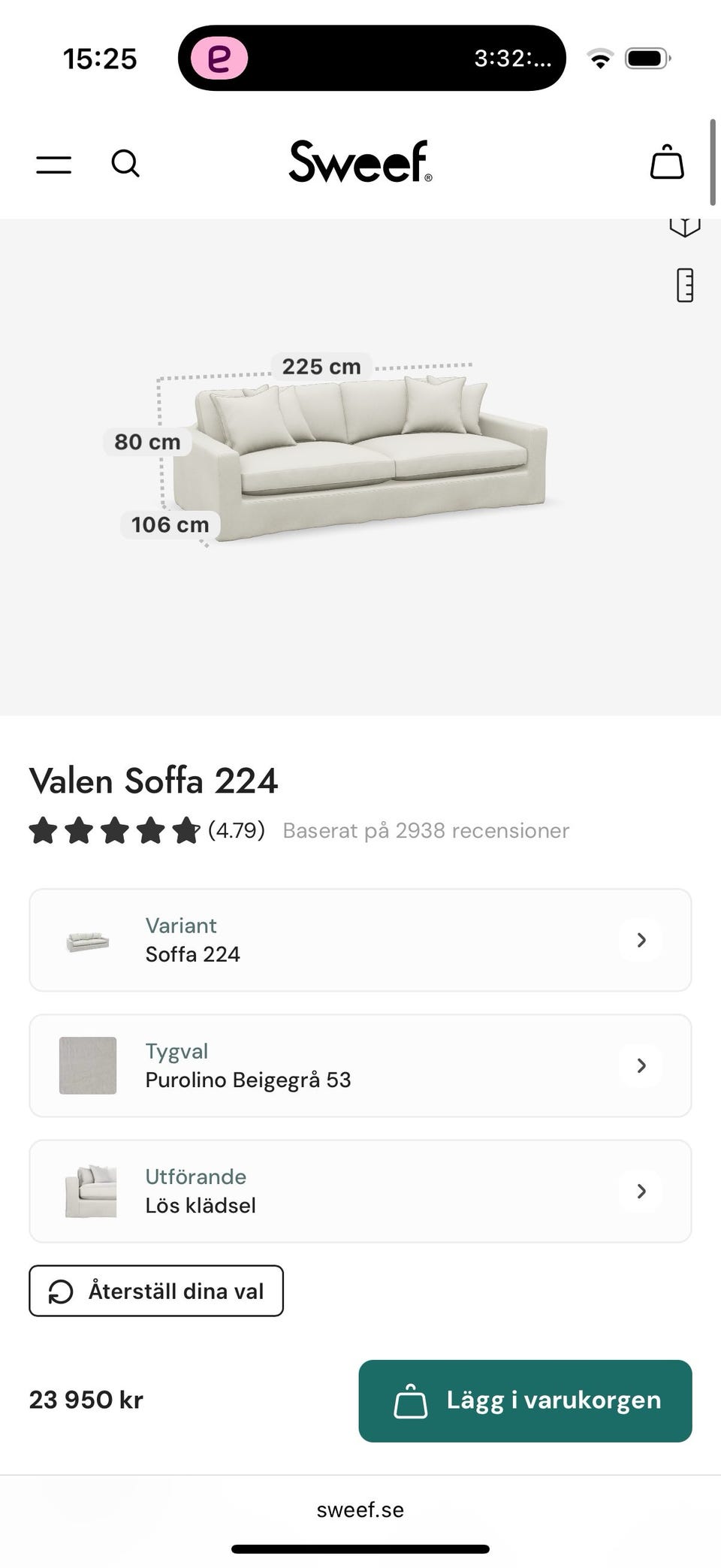Expand the Variant chevron
This screenshot has height=1568, width=721.
pos(641,940)
